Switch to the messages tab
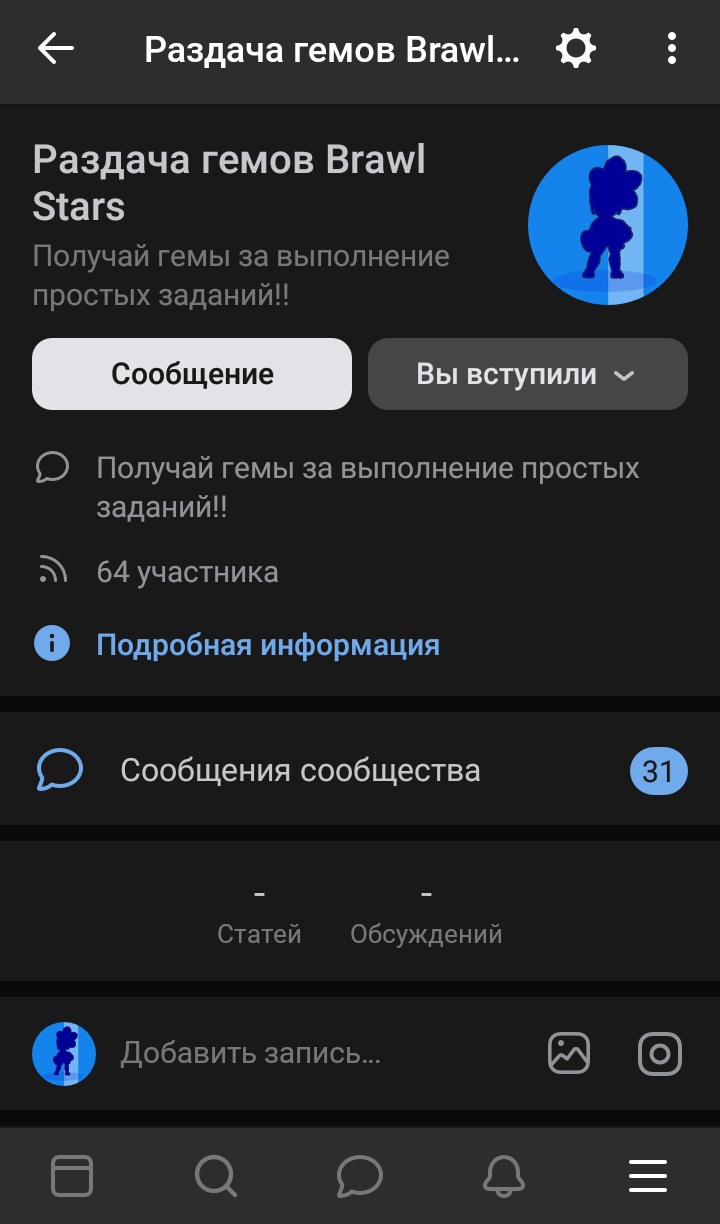Viewport: 720px width, 1224px height. 359,1176
